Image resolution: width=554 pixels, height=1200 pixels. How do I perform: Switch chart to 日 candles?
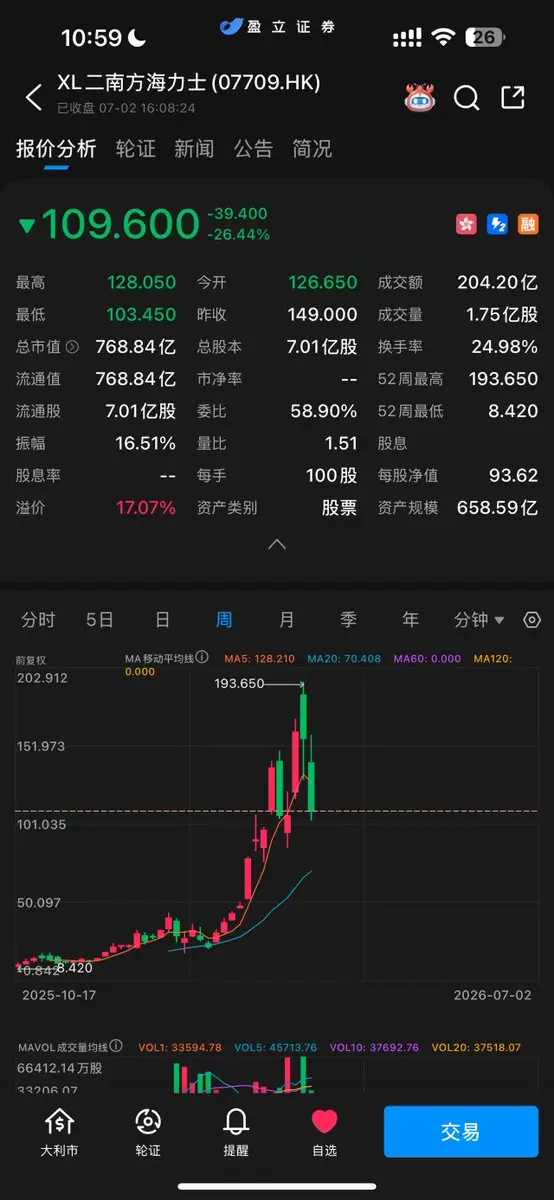pyautogui.click(x=162, y=620)
